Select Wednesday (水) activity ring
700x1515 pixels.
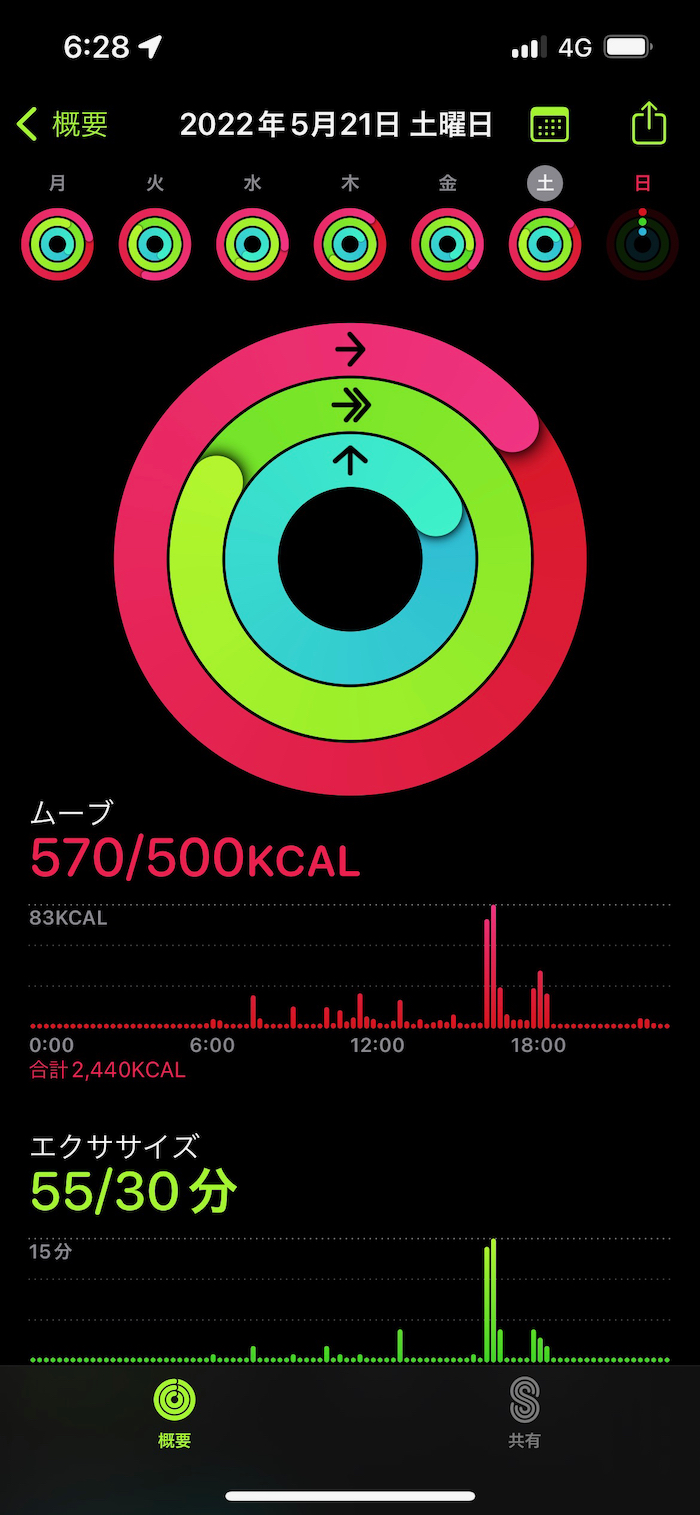click(x=252, y=243)
